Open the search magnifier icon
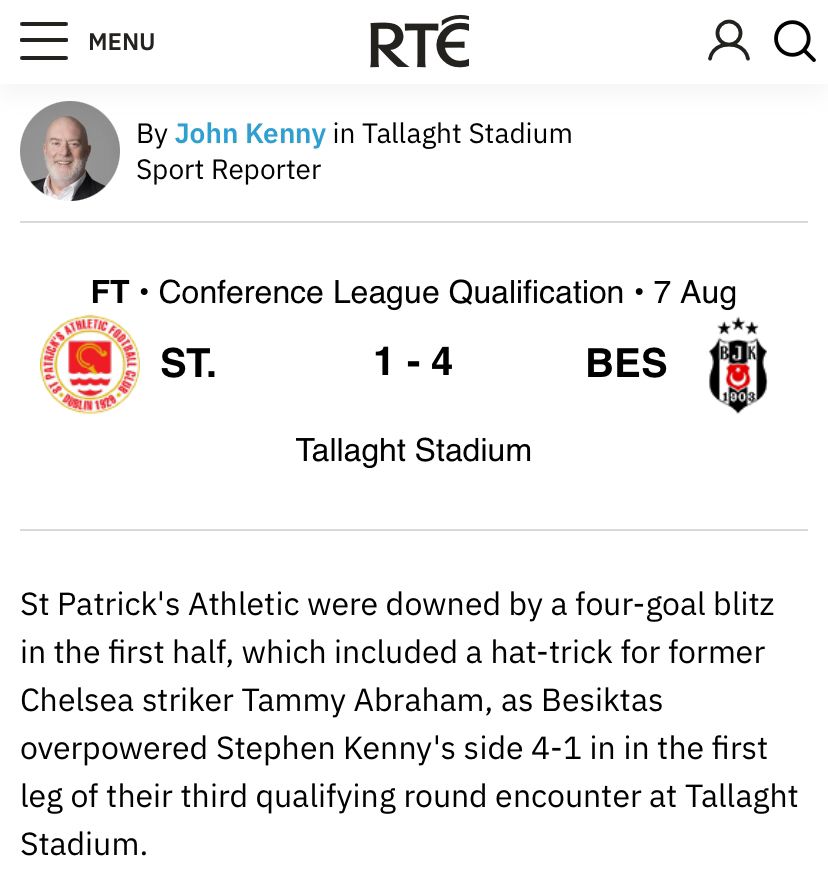The width and height of the screenshot is (828, 895). pos(794,42)
